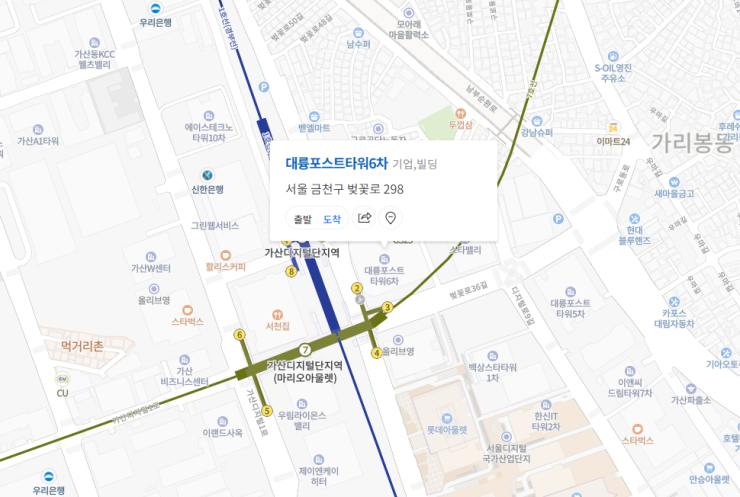740x497 pixels.
Task: Share the 대륭포스트타워6차 location
Action: pyautogui.click(x=364, y=218)
